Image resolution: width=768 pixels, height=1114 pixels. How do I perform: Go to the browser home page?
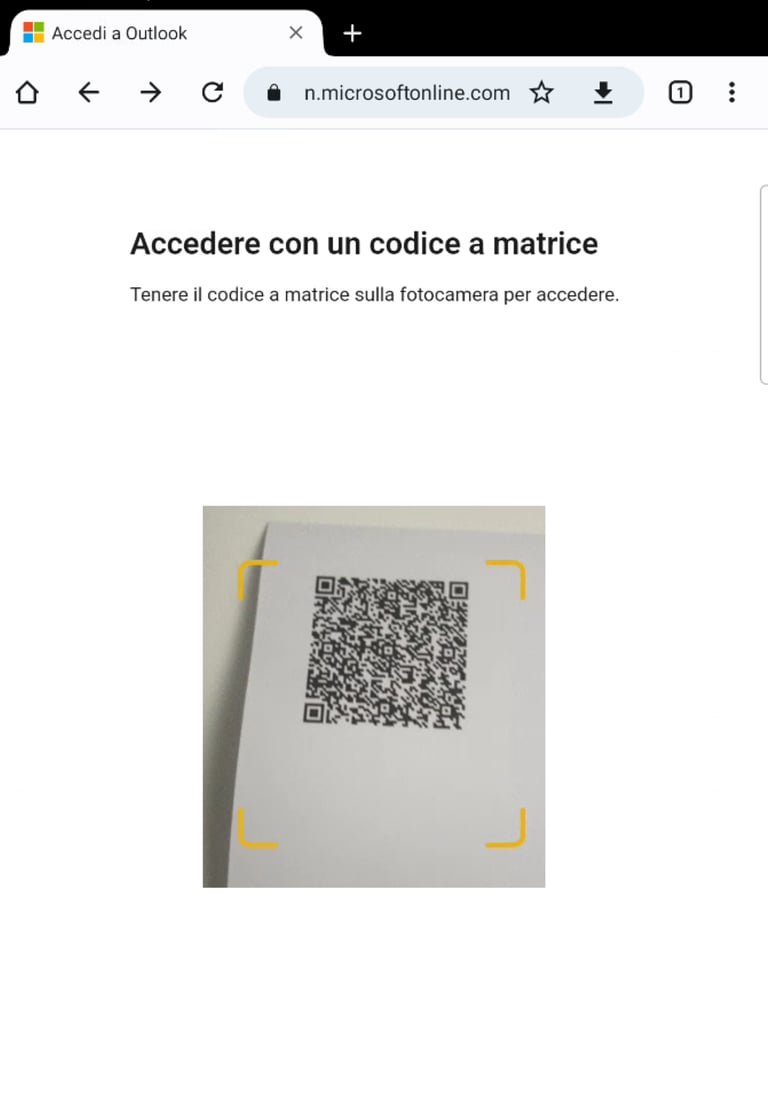[x=27, y=93]
